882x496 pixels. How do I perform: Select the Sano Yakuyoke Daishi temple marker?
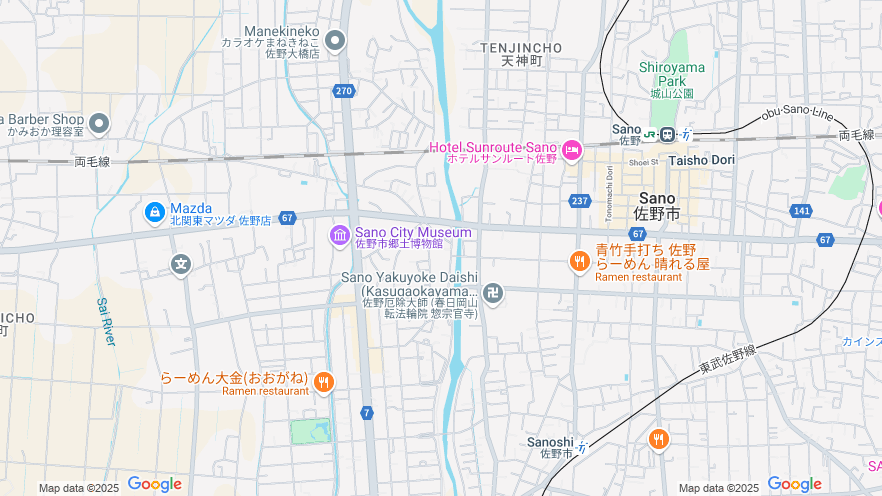494,293
